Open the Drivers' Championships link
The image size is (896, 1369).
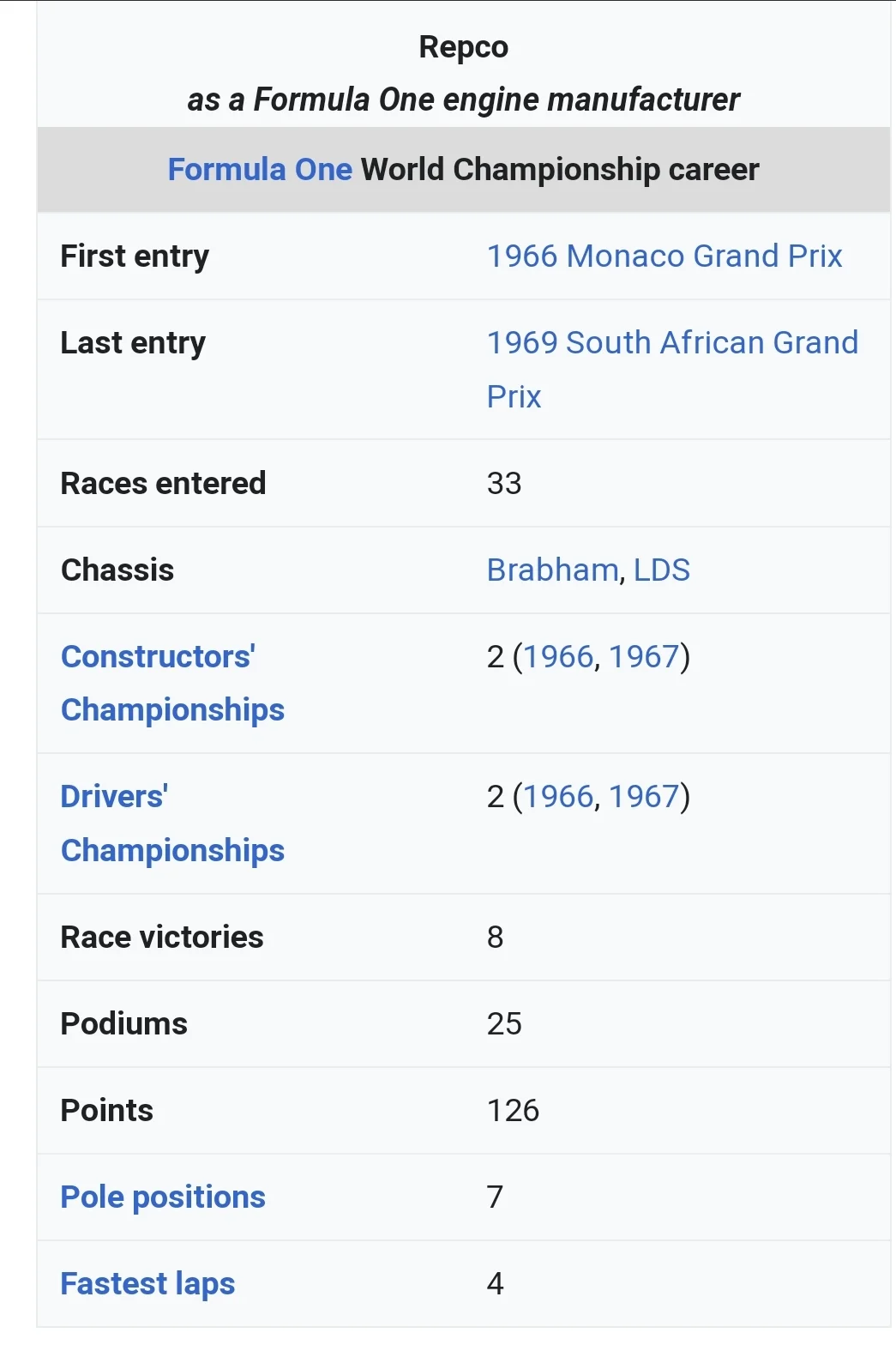114,797
